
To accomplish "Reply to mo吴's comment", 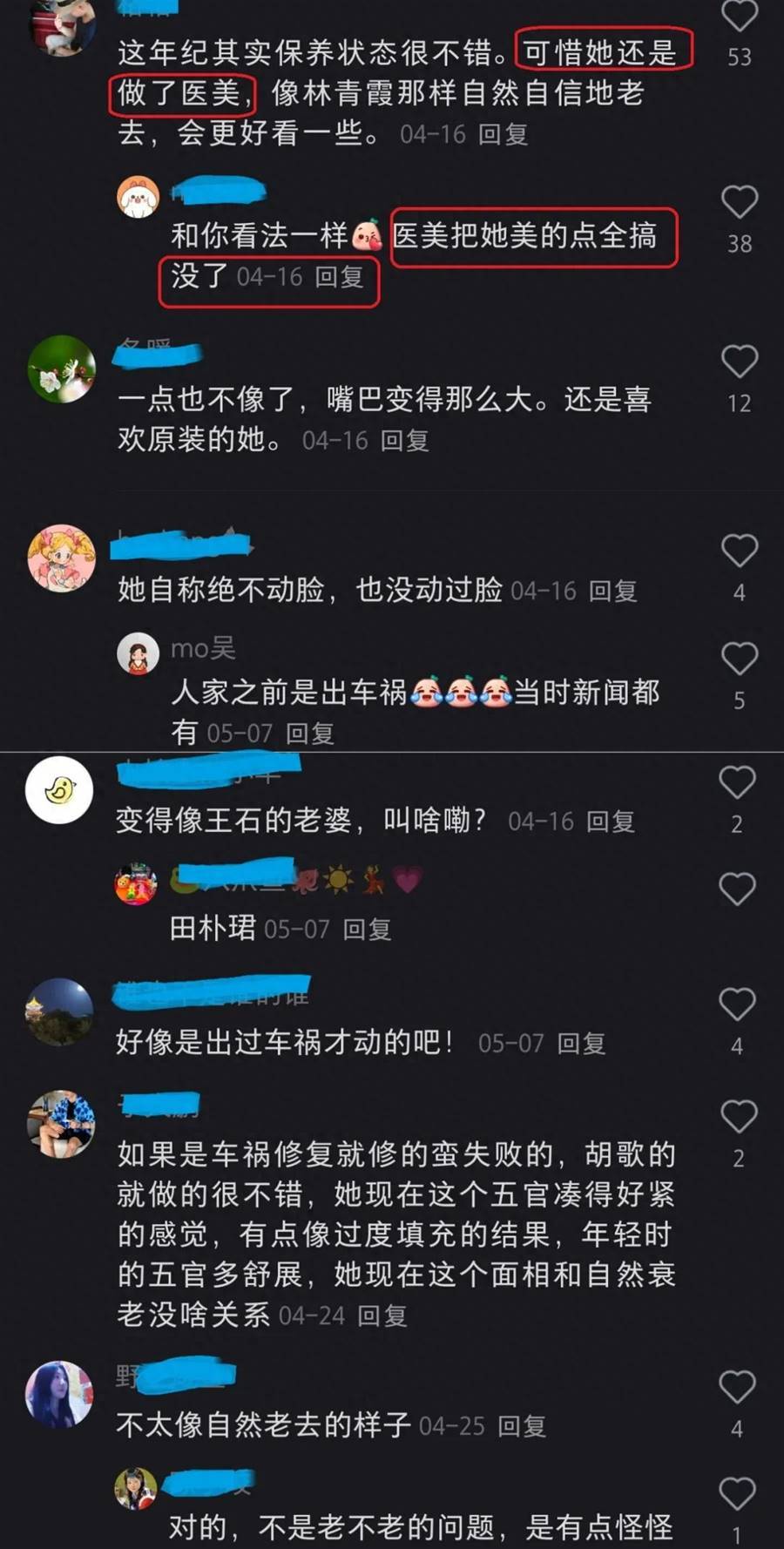I will (310, 734).
